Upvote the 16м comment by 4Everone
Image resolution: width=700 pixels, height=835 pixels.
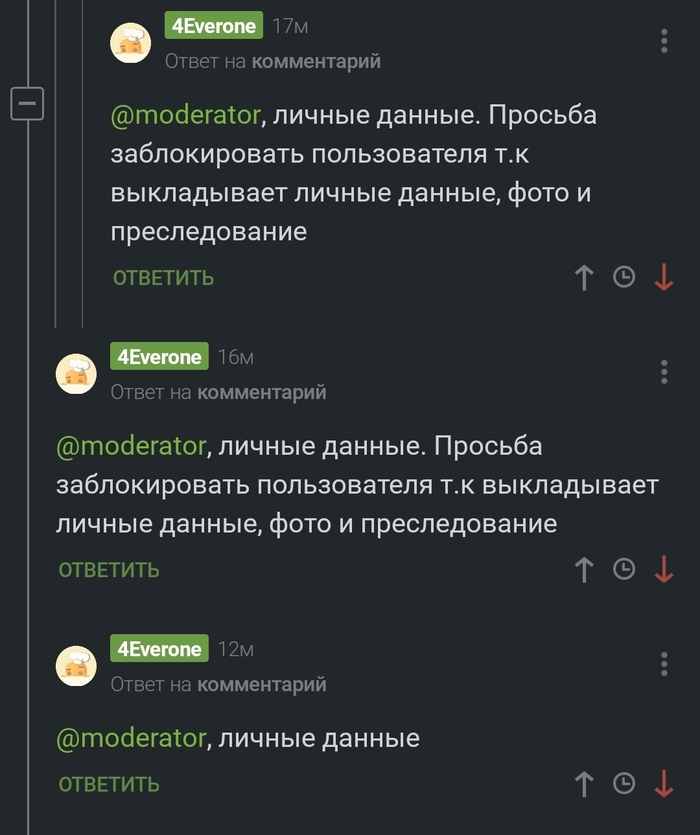coord(585,570)
